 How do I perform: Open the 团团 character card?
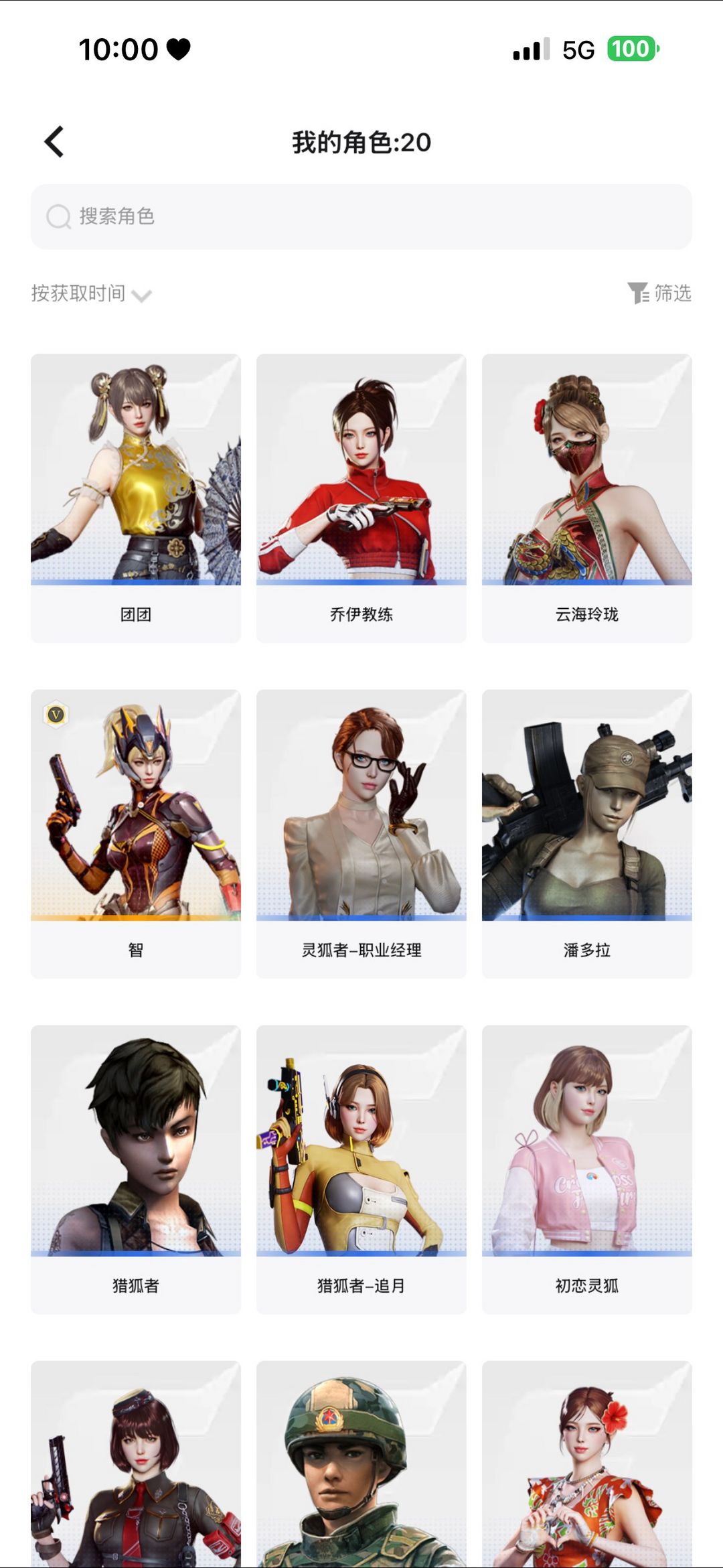(136, 498)
